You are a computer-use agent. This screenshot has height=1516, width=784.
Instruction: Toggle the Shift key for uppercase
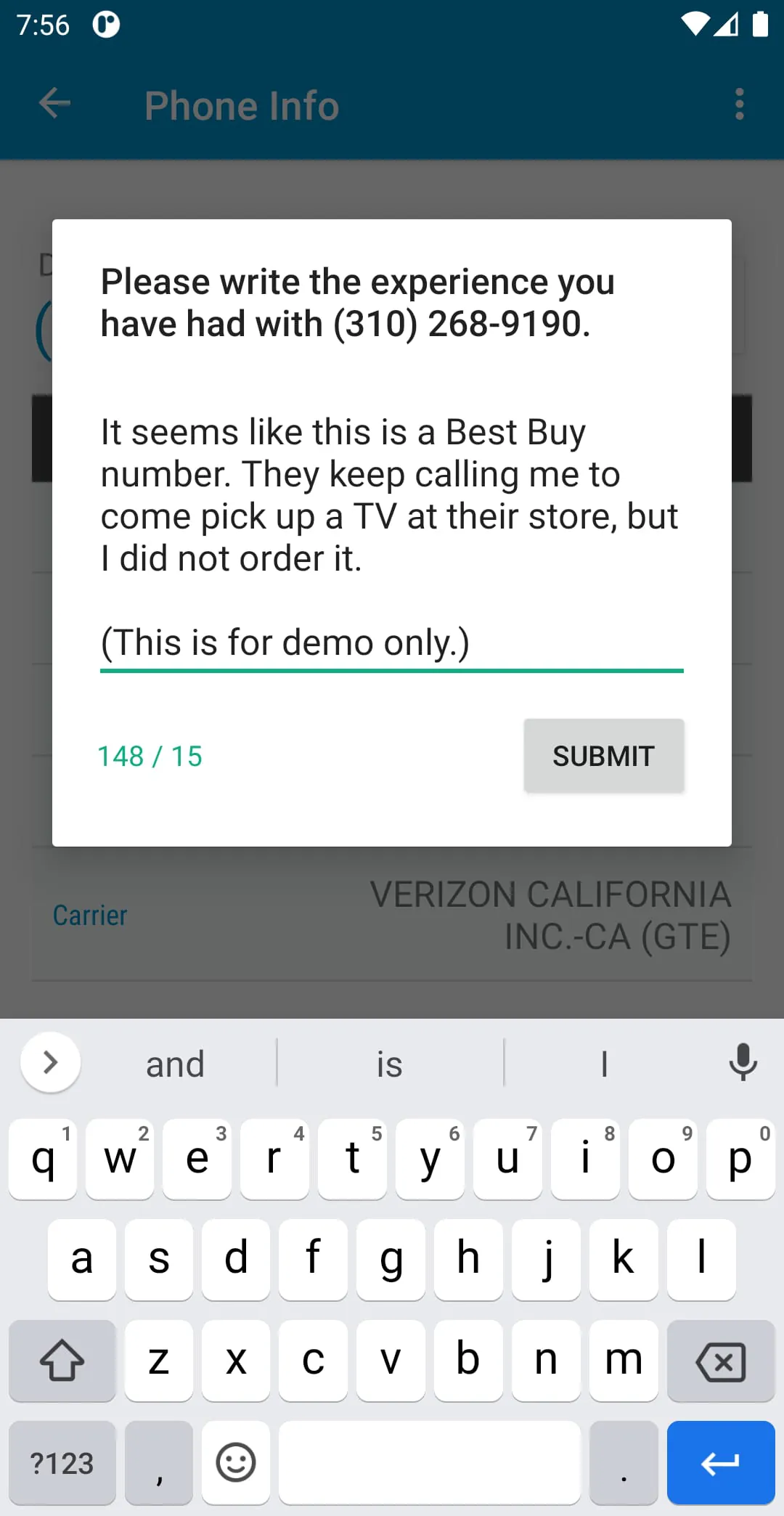pos(62,1361)
